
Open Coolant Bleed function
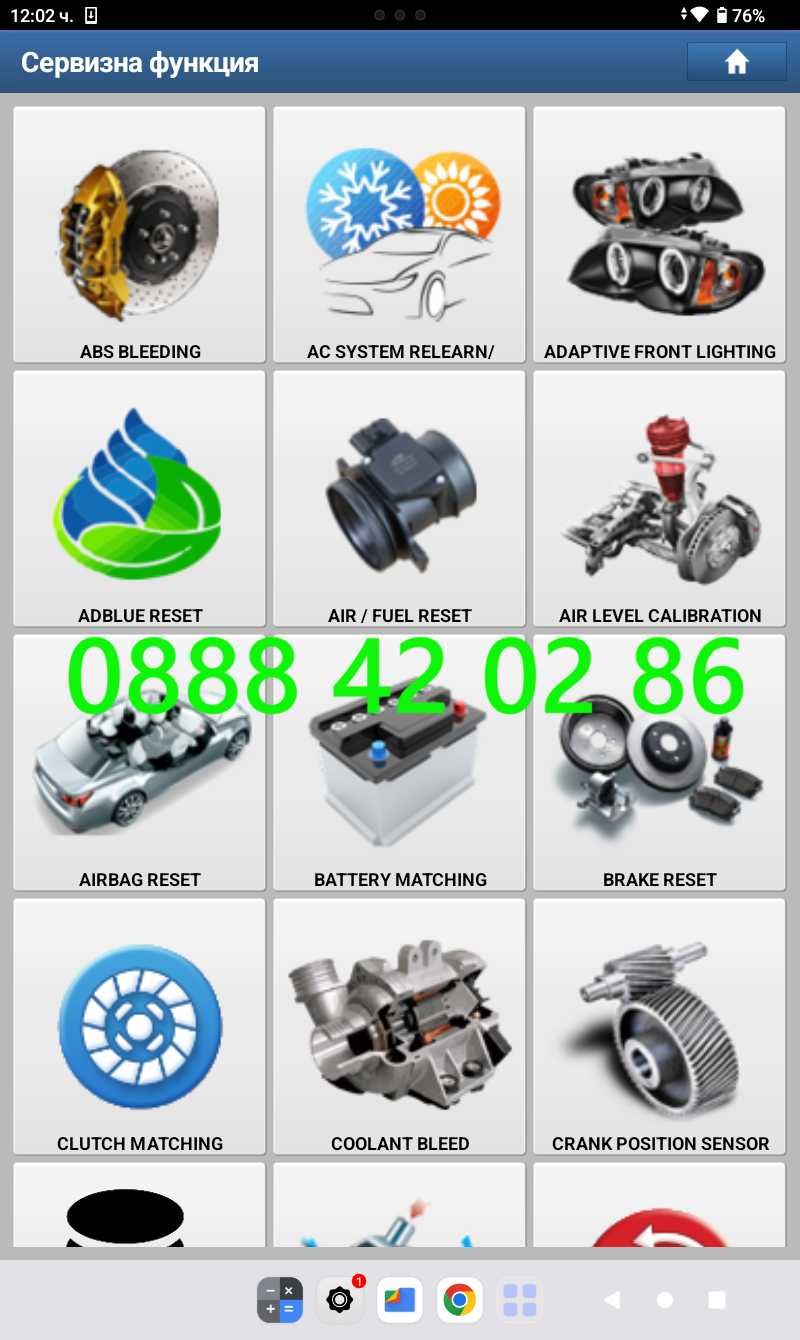(x=399, y=1026)
